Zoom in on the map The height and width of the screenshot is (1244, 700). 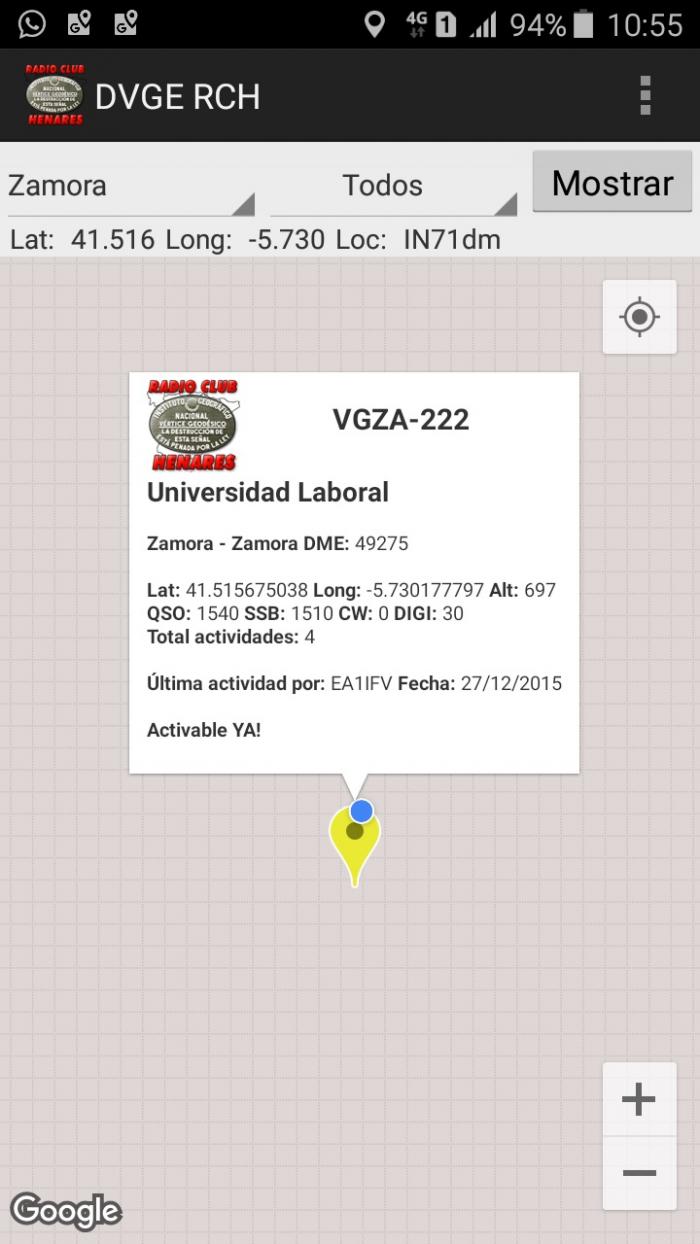click(639, 1100)
